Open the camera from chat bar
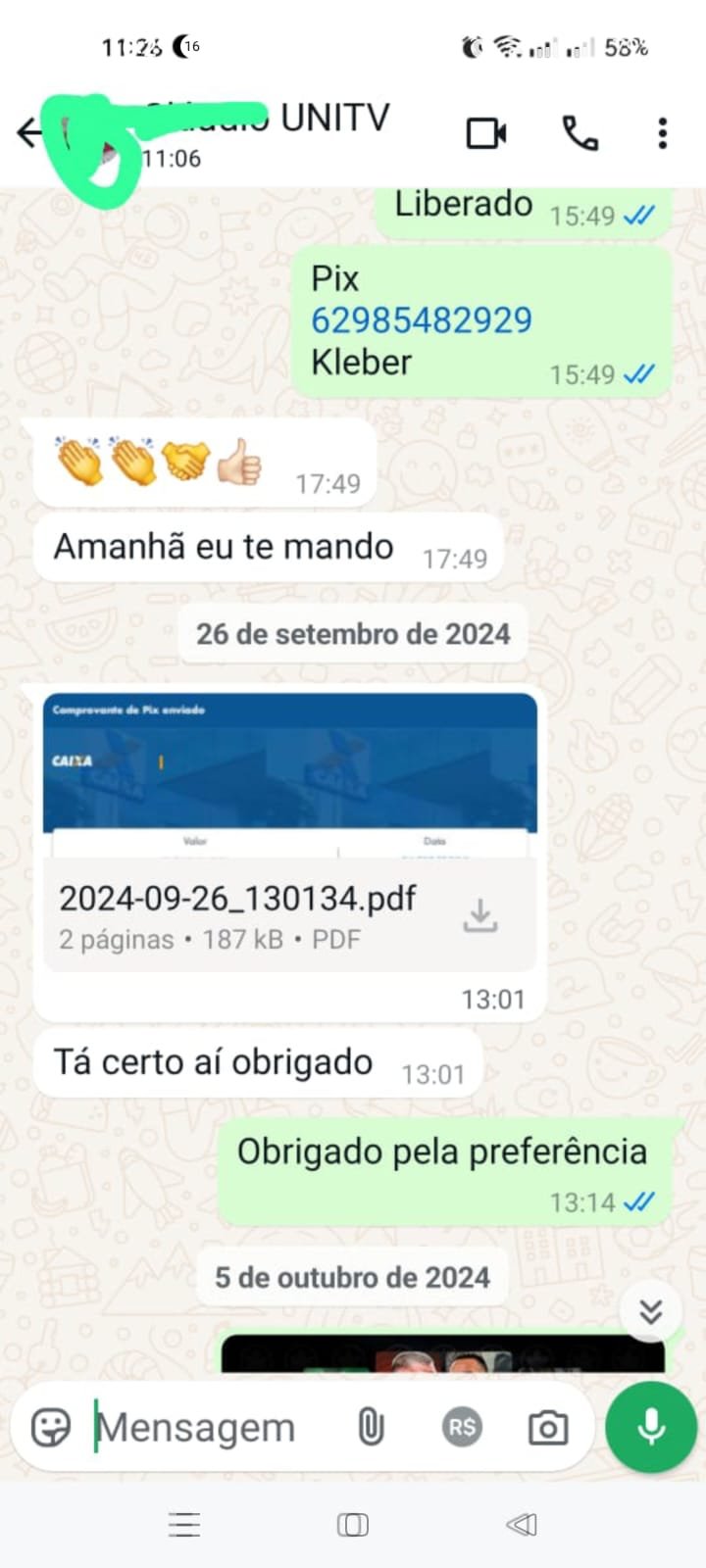 [548, 1428]
